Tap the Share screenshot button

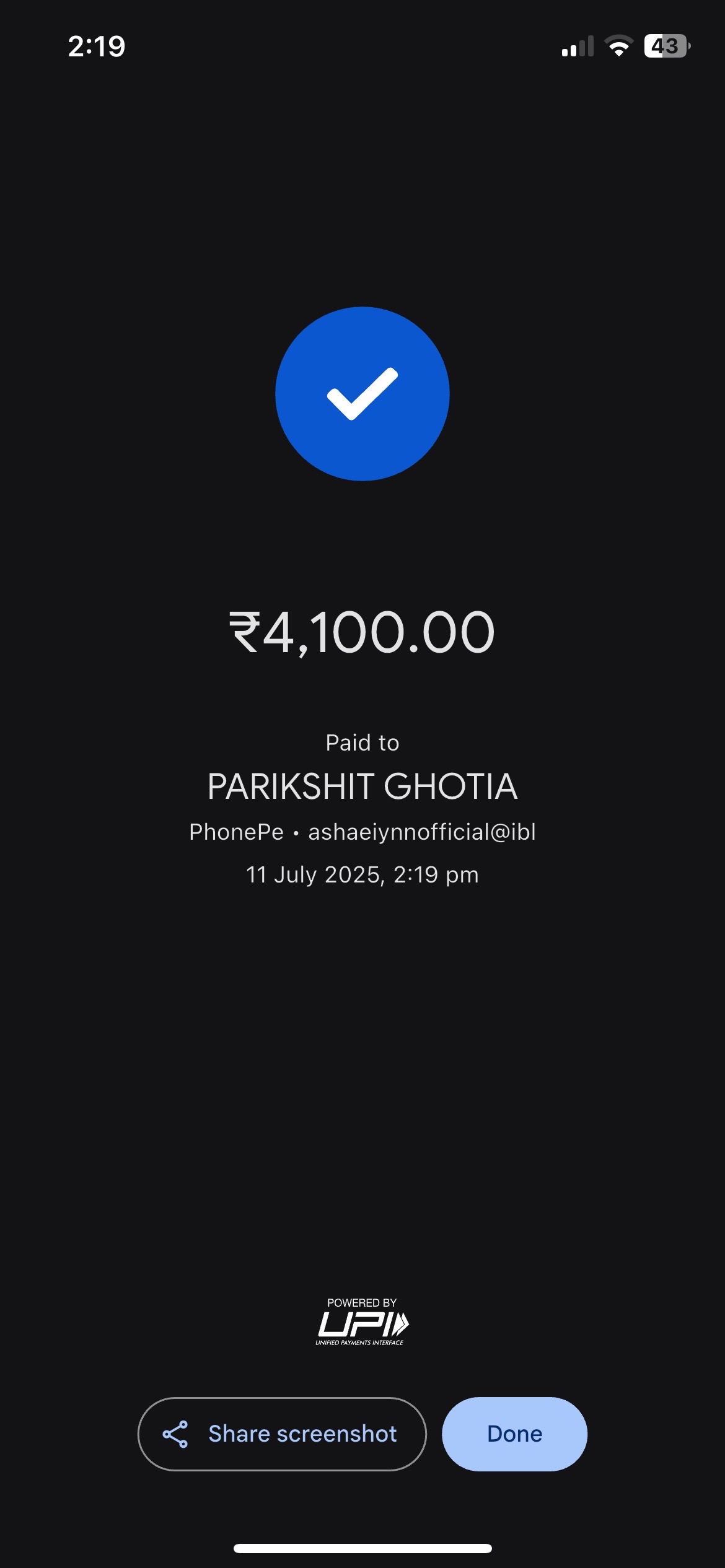tap(282, 1434)
